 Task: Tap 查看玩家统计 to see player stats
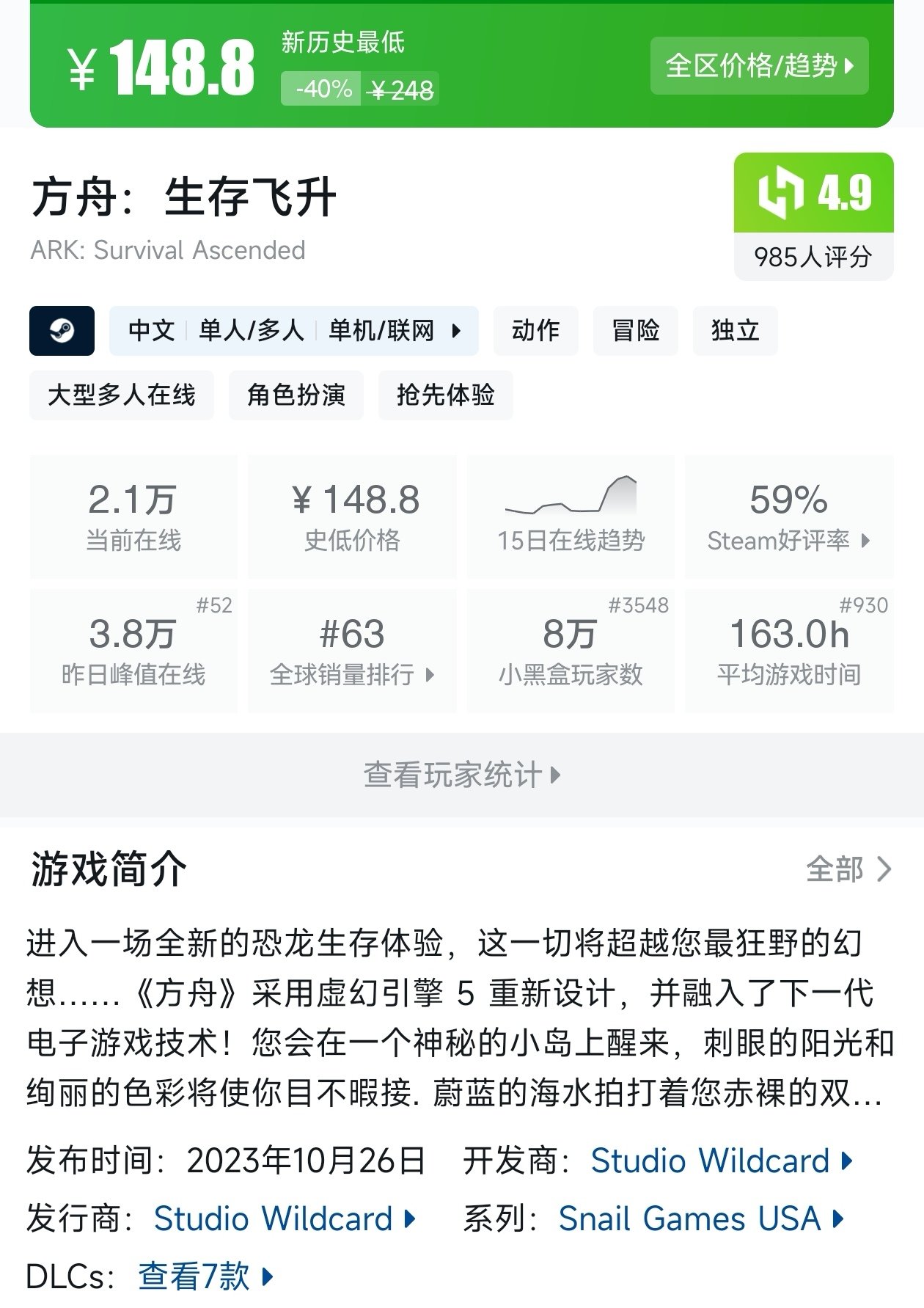(462, 775)
